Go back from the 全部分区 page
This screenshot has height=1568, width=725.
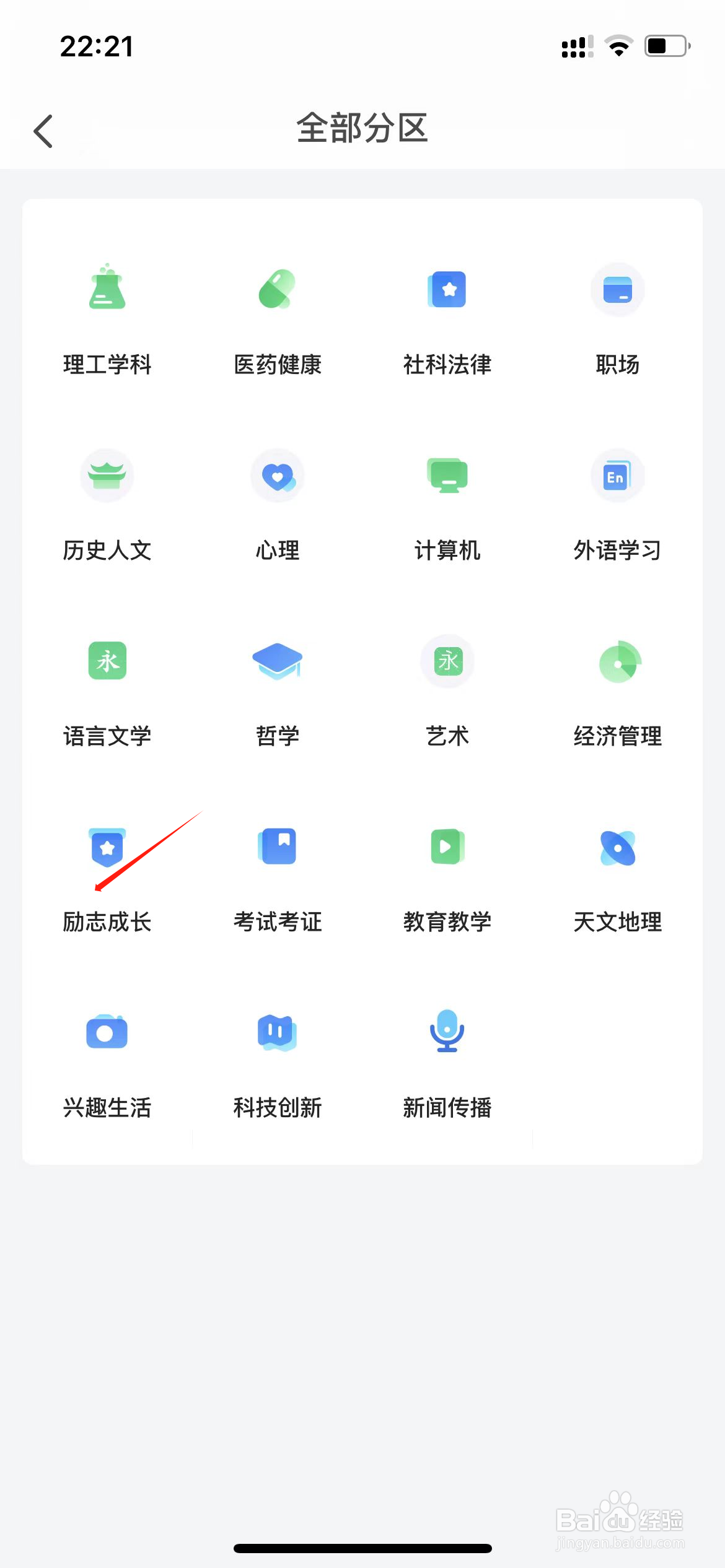pyautogui.click(x=43, y=131)
